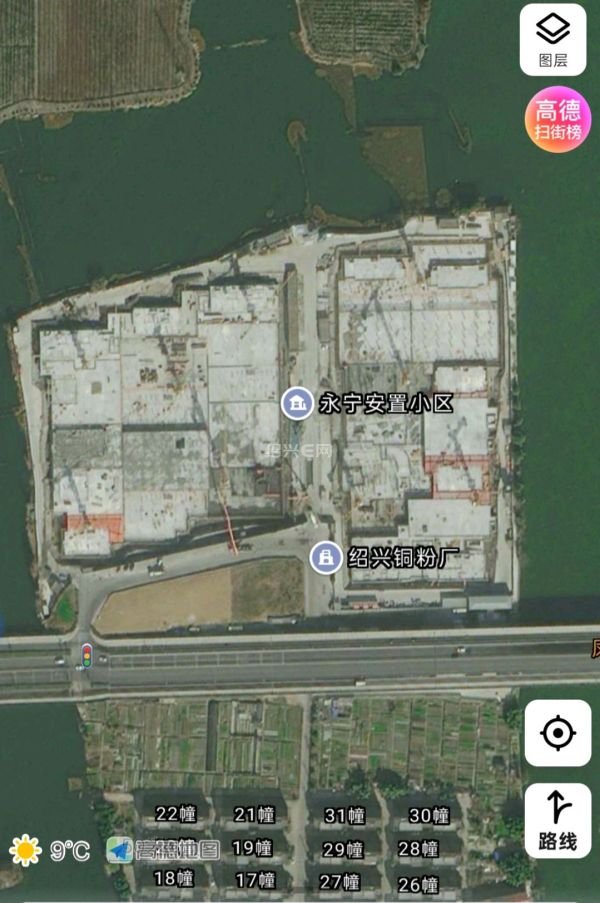Viewport: 600px width, 903px height.
Task: Select the 永宁安置小区 map marker
Action: point(296,403)
